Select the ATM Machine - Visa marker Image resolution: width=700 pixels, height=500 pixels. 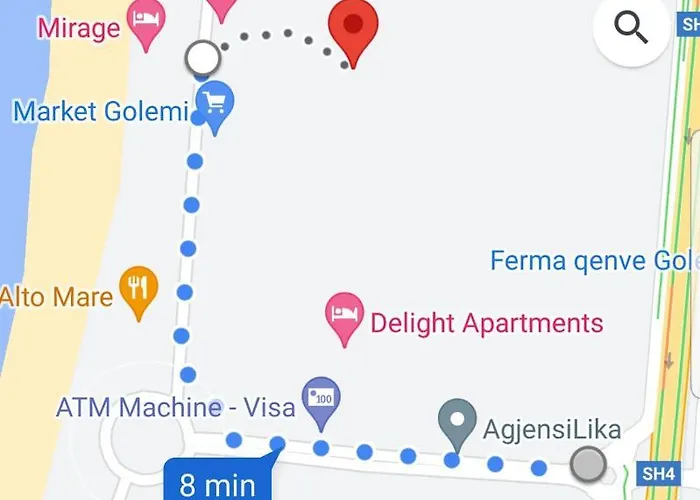(323, 397)
